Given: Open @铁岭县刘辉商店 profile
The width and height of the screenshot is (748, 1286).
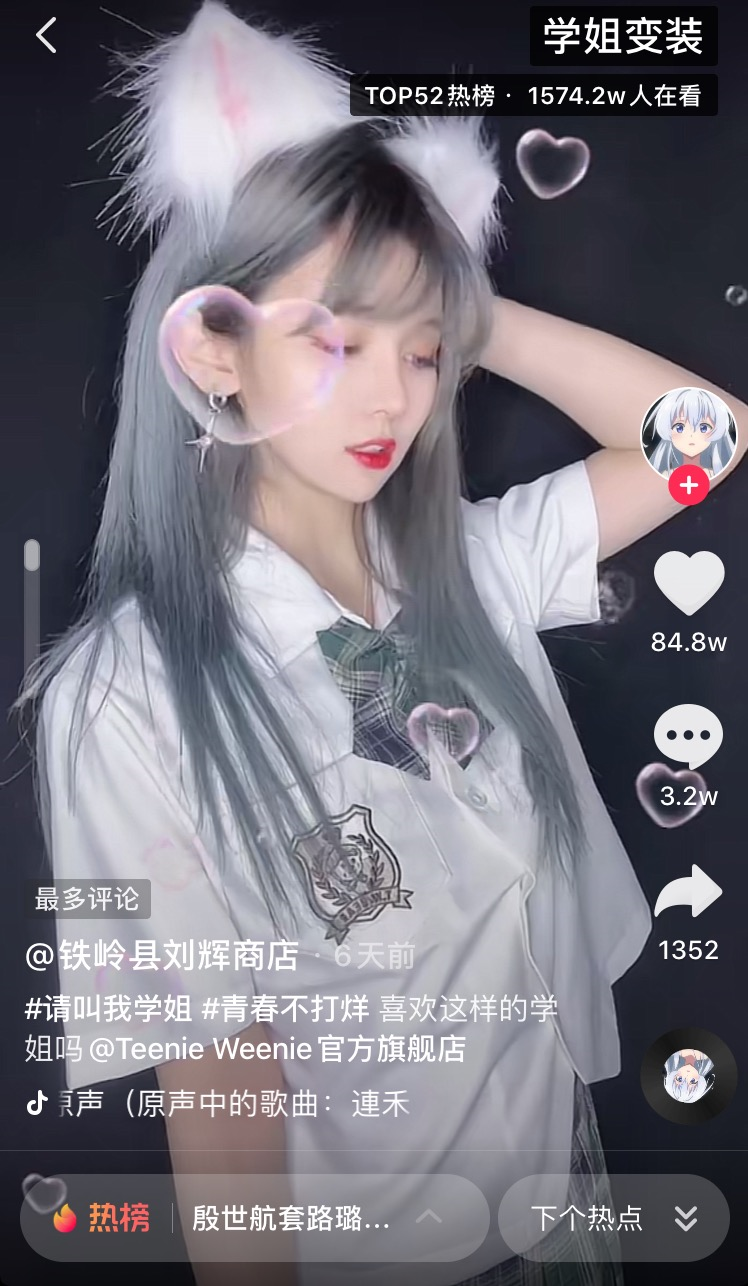Looking at the screenshot, I should click(162, 956).
